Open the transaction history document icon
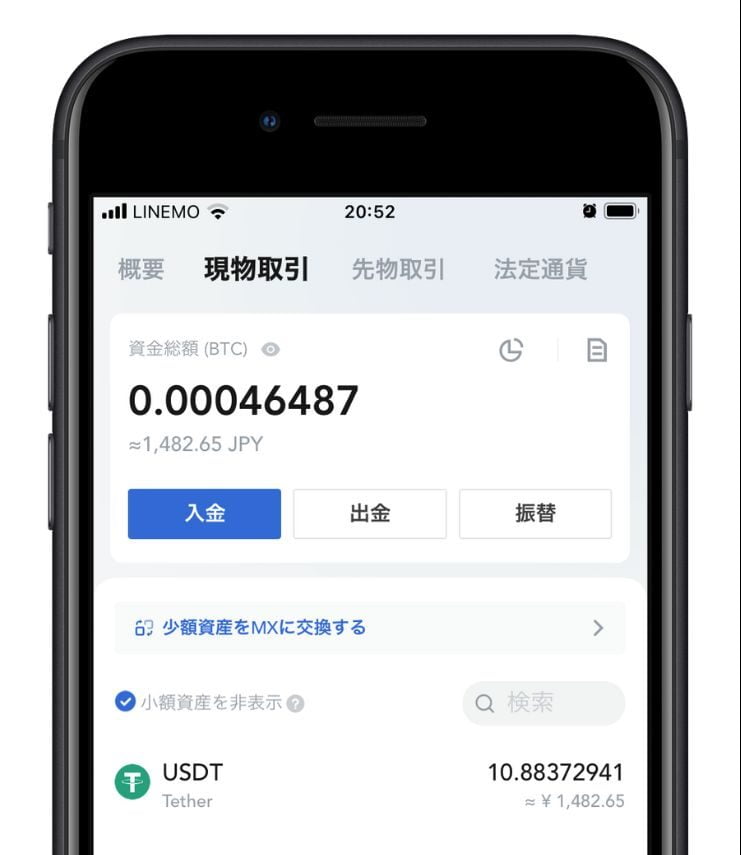This screenshot has width=741, height=855. (597, 350)
